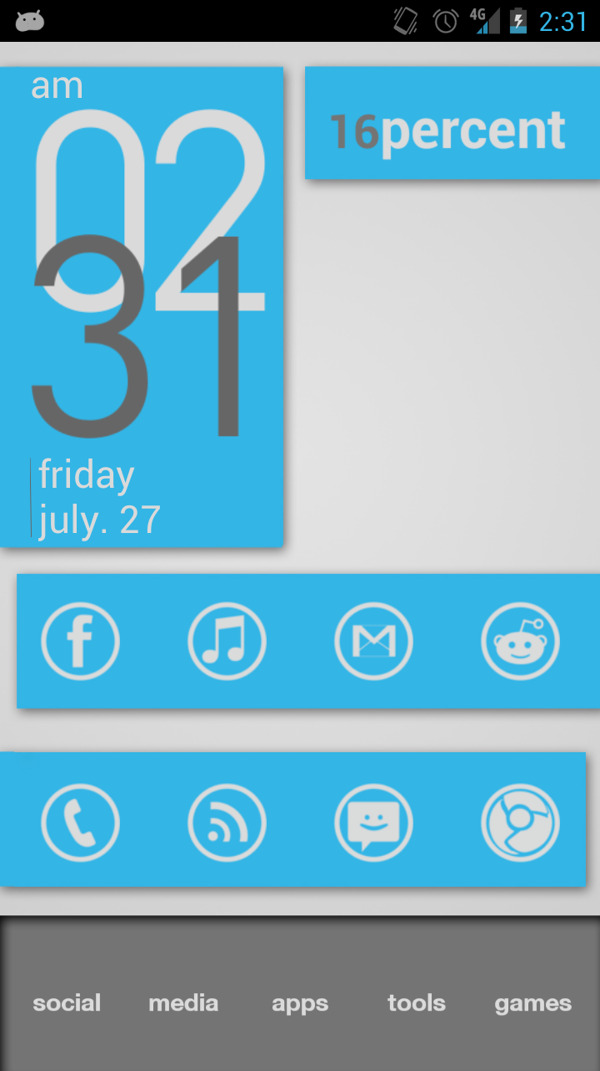Open the games category
This screenshot has height=1071, width=600.
(533, 1003)
